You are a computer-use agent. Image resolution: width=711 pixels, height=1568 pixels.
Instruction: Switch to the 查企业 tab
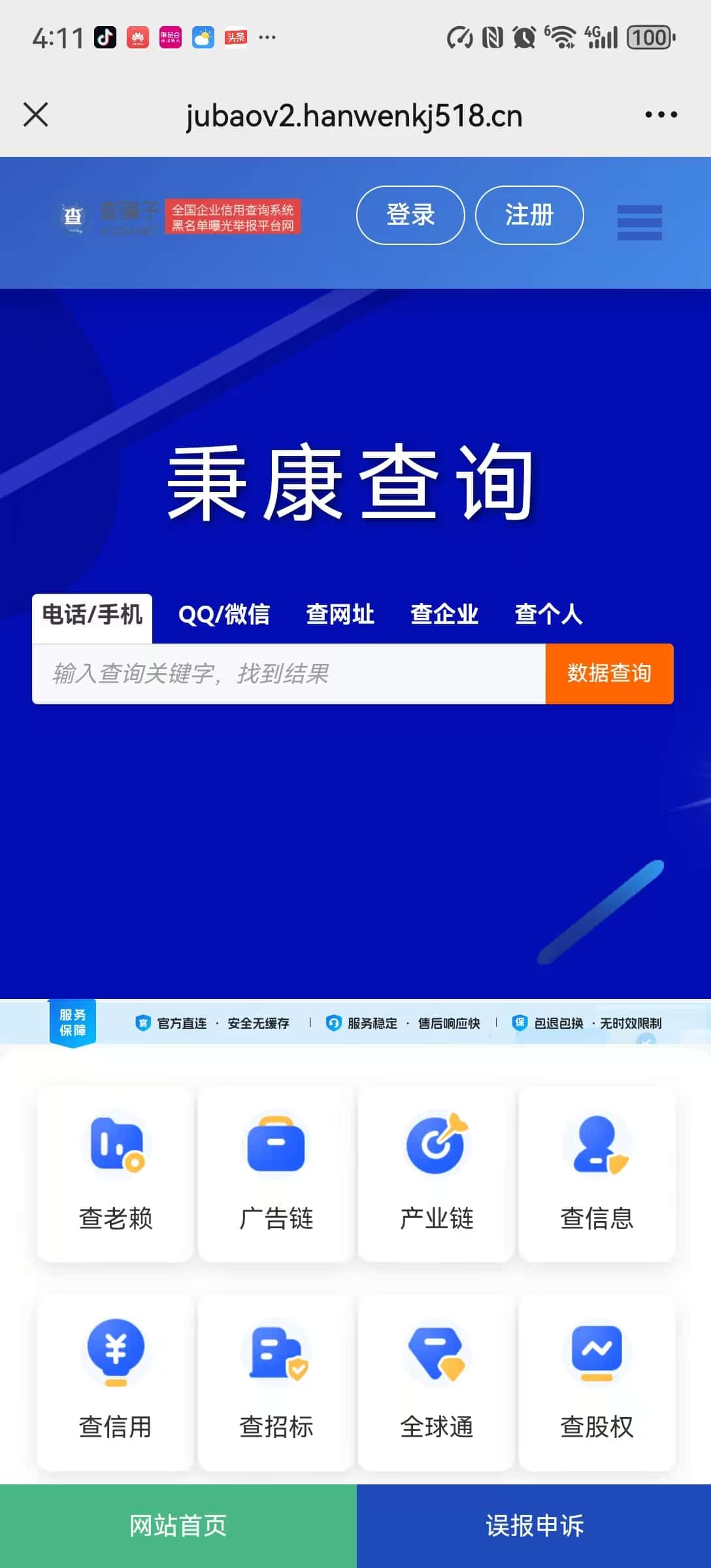point(444,615)
